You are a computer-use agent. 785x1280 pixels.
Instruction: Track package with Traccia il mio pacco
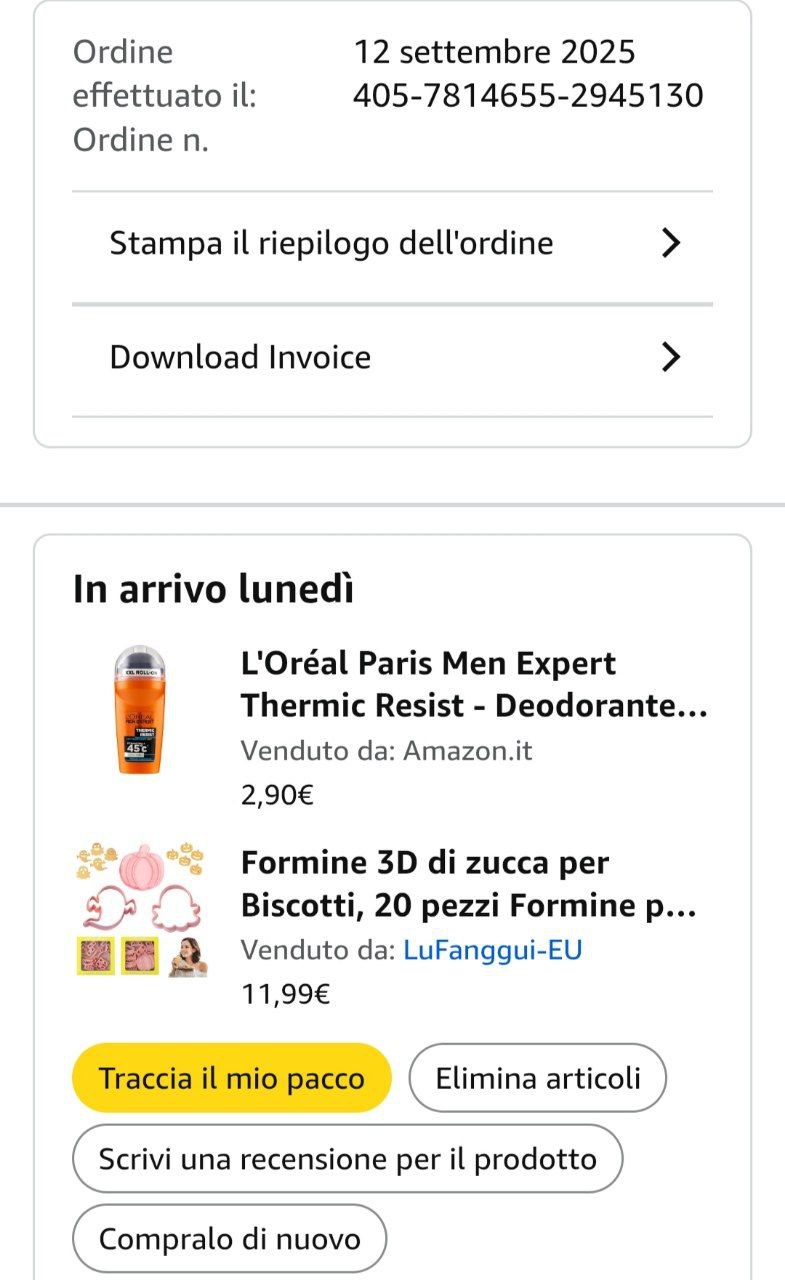pyautogui.click(x=231, y=1078)
